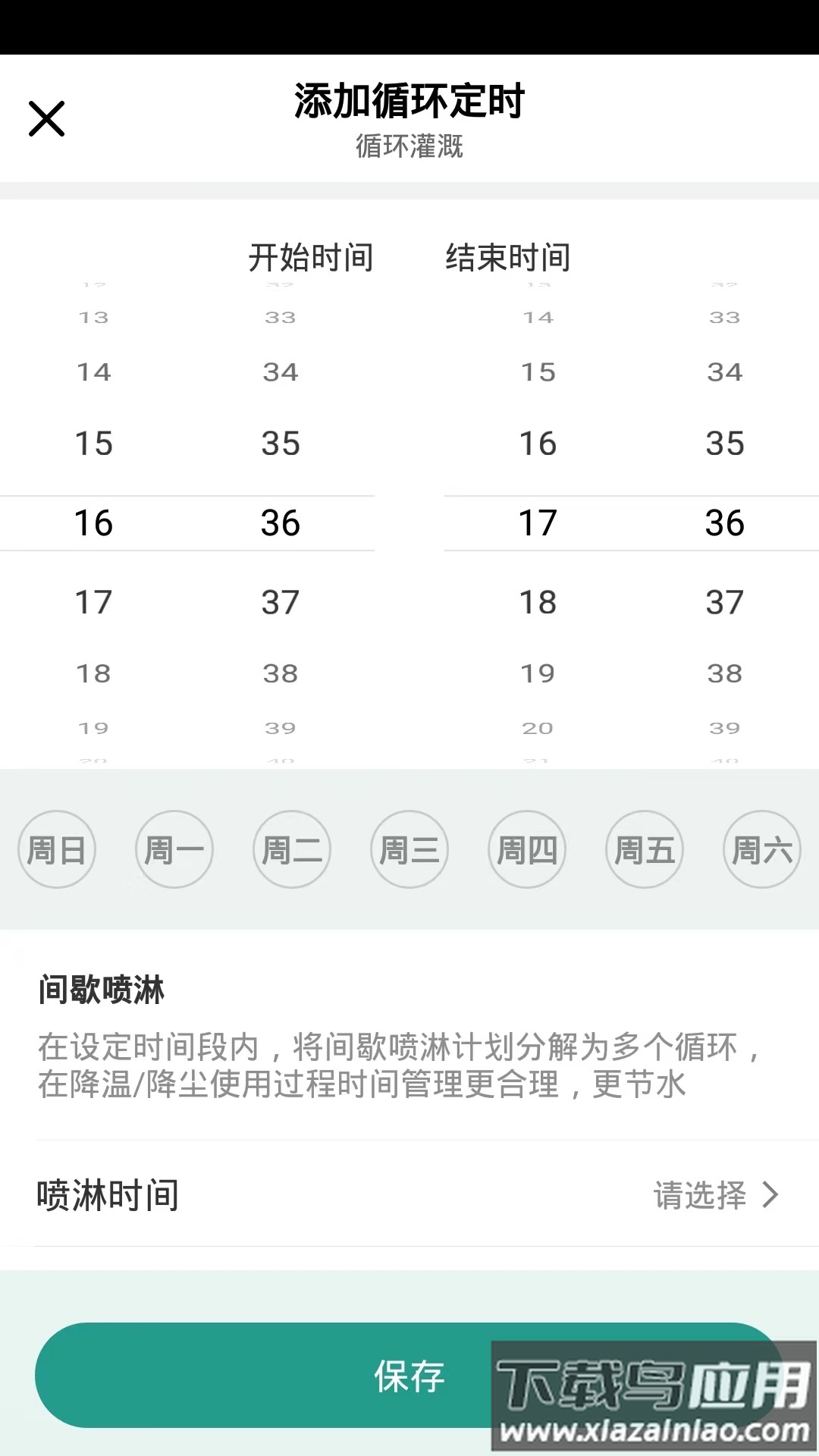
Task: Toggle the 周六 (Saturday) repeat option
Action: 762,849
